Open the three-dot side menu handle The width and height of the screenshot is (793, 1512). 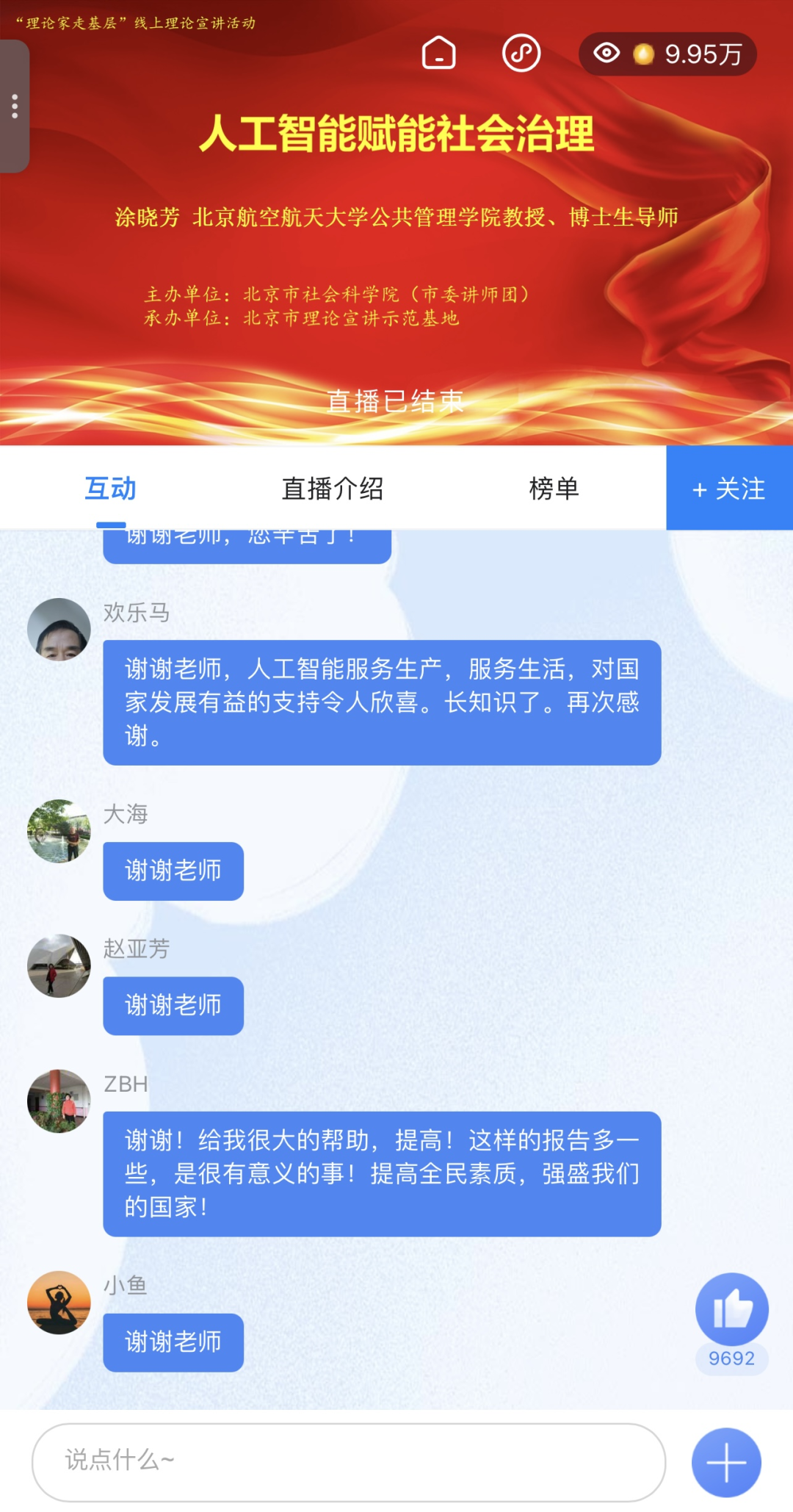15,107
